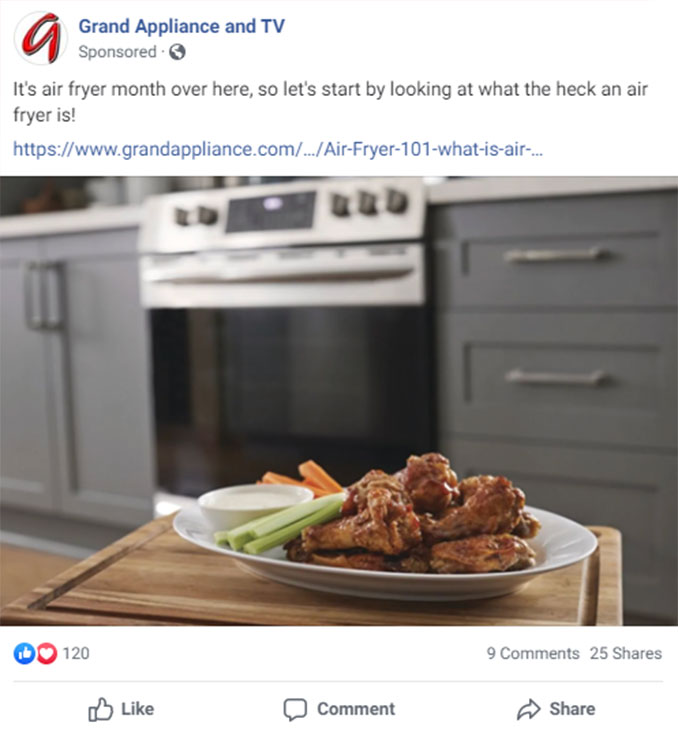678x734 pixels.
Task: View the 120 reactions list
Action: (x=52, y=653)
